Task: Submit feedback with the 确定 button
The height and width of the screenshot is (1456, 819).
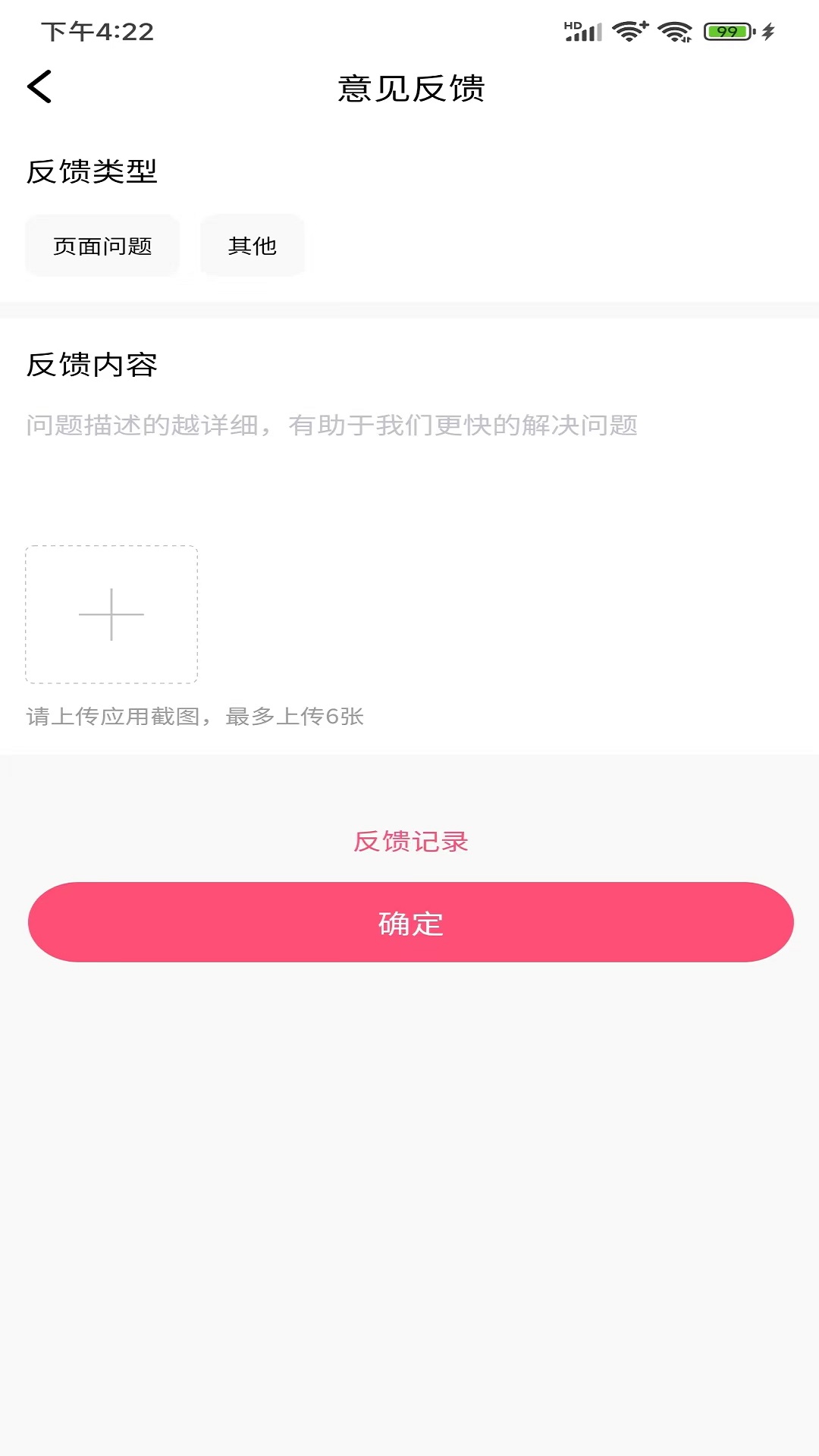Action: 411,922
